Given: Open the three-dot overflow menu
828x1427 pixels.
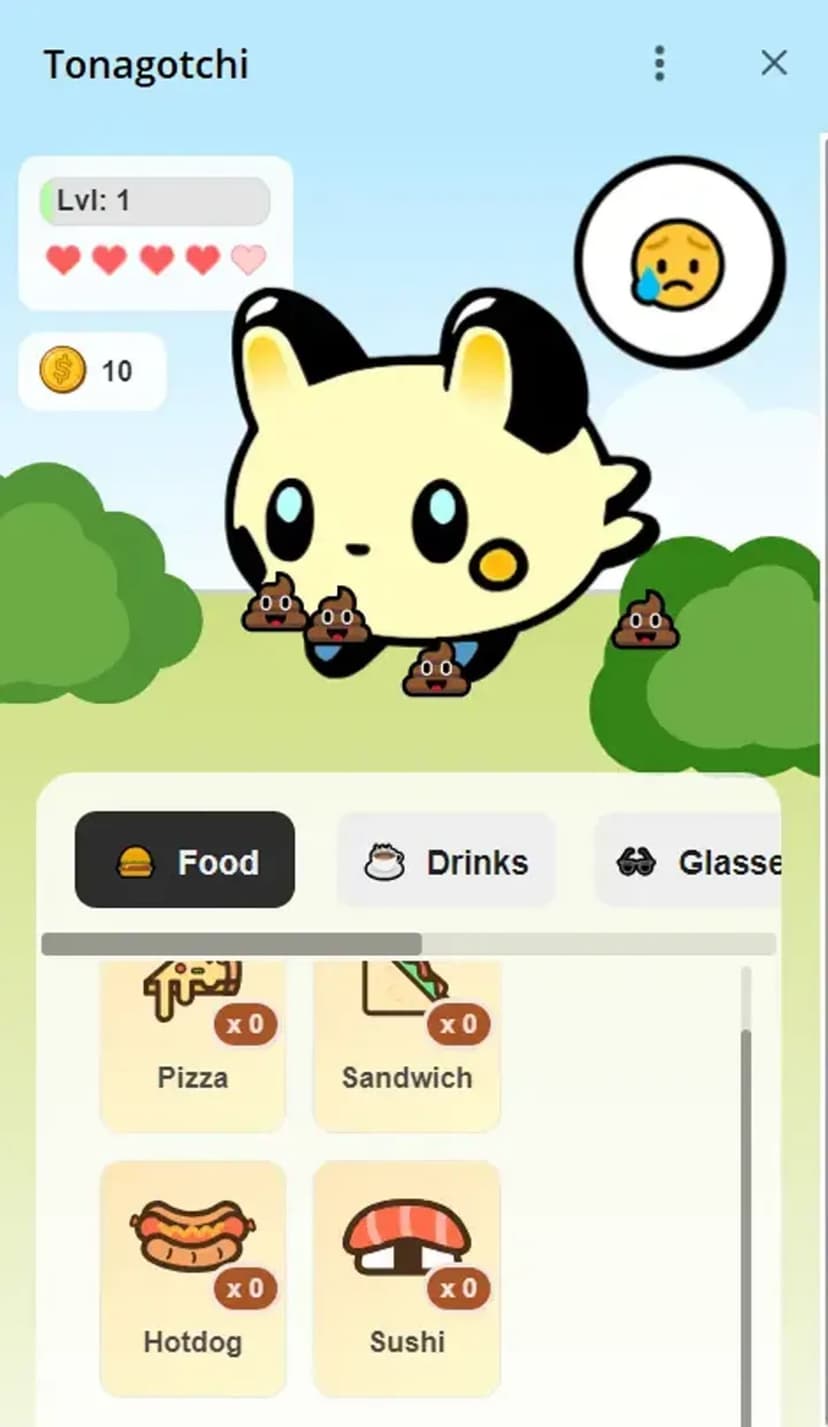Looking at the screenshot, I should pos(659,63).
